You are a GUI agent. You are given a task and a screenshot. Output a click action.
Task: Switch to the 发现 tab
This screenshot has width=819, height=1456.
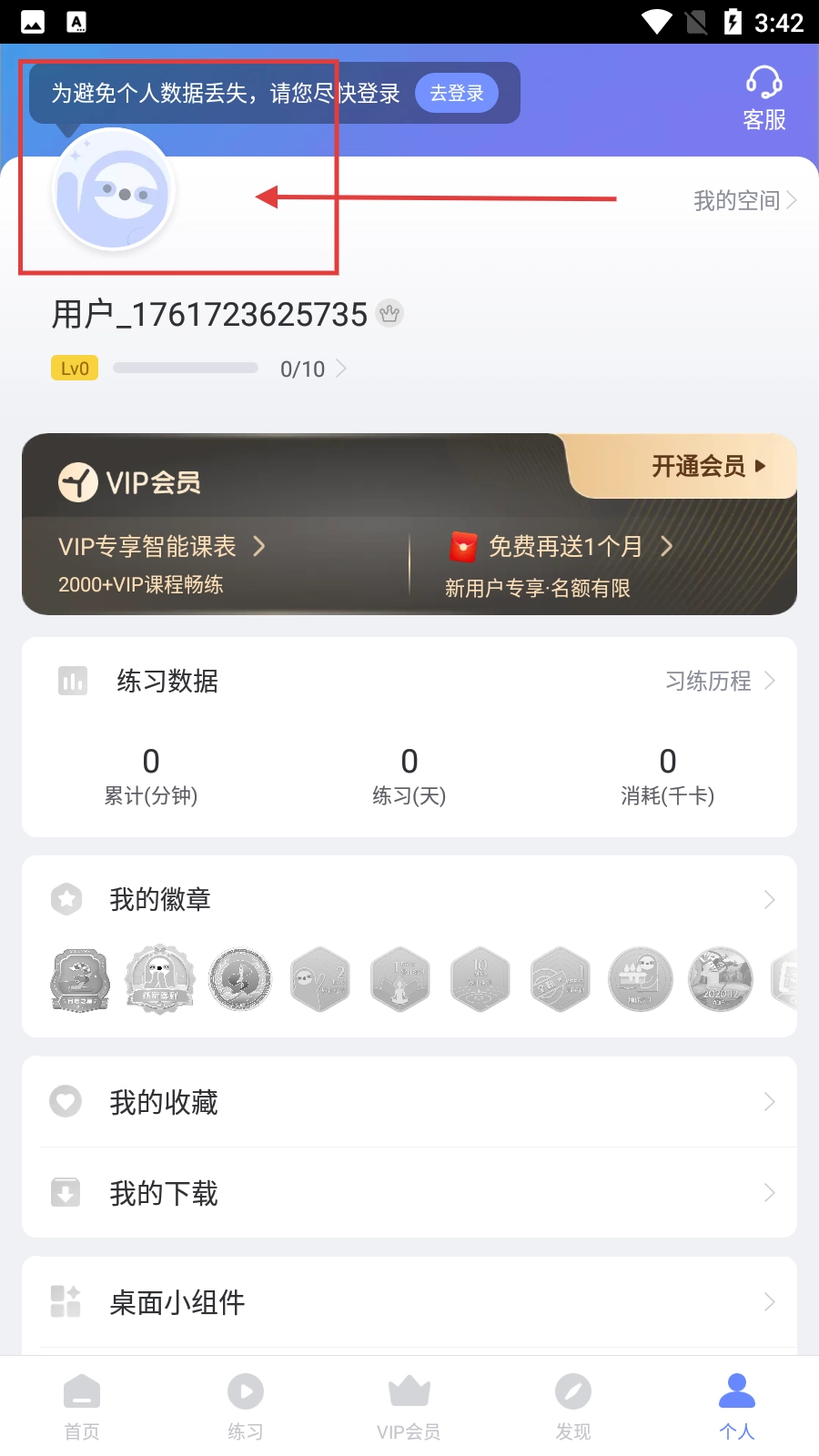pos(573,1407)
